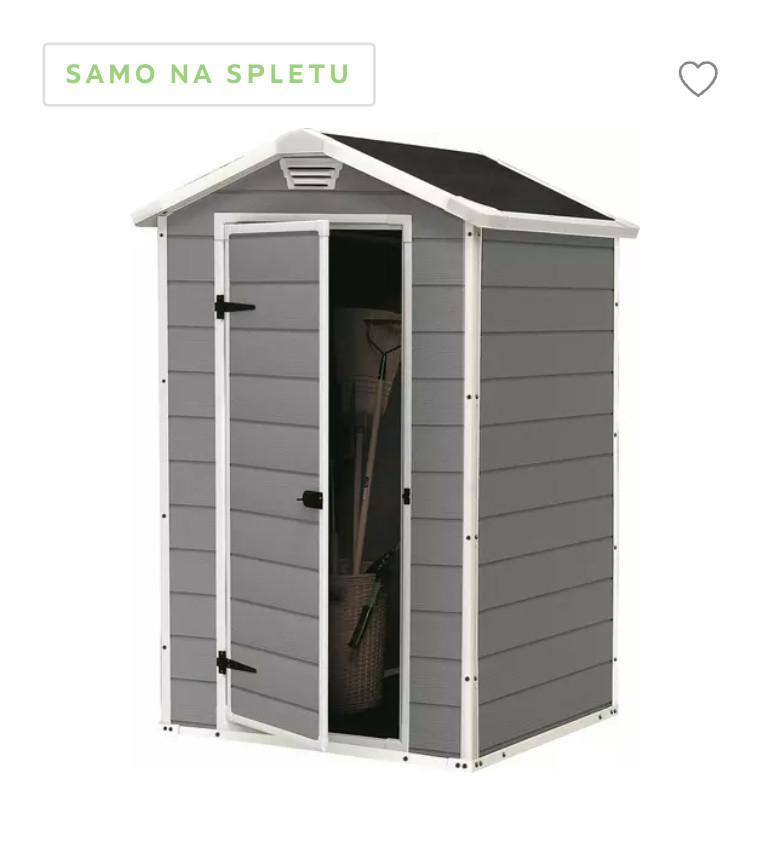Add the garden shed to favorites
Screen dimensions: 772x857
coord(698,79)
